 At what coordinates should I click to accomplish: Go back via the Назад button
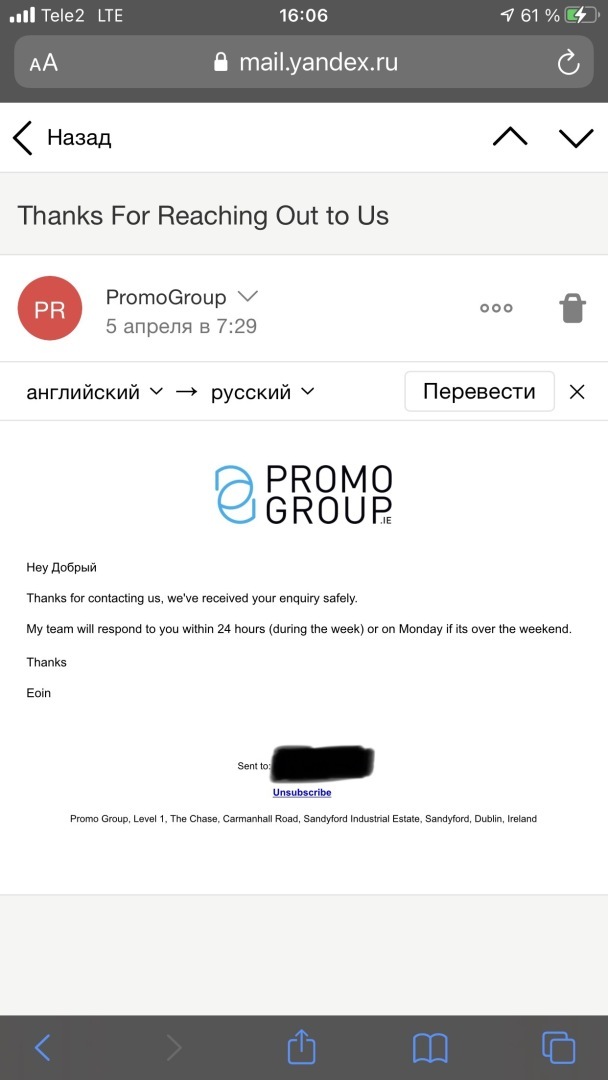pyautogui.click(x=62, y=138)
